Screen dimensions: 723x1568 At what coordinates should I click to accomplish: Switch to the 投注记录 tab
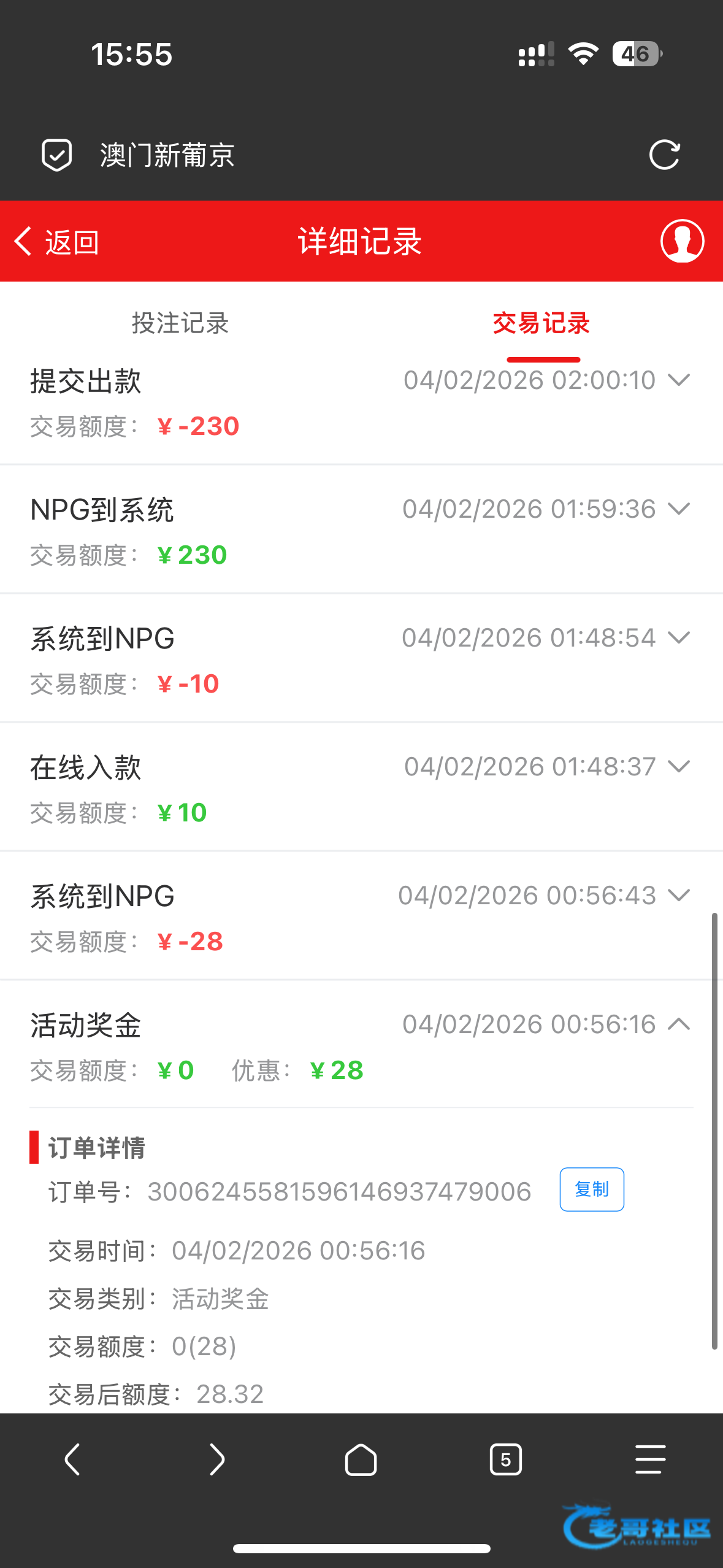click(180, 323)
